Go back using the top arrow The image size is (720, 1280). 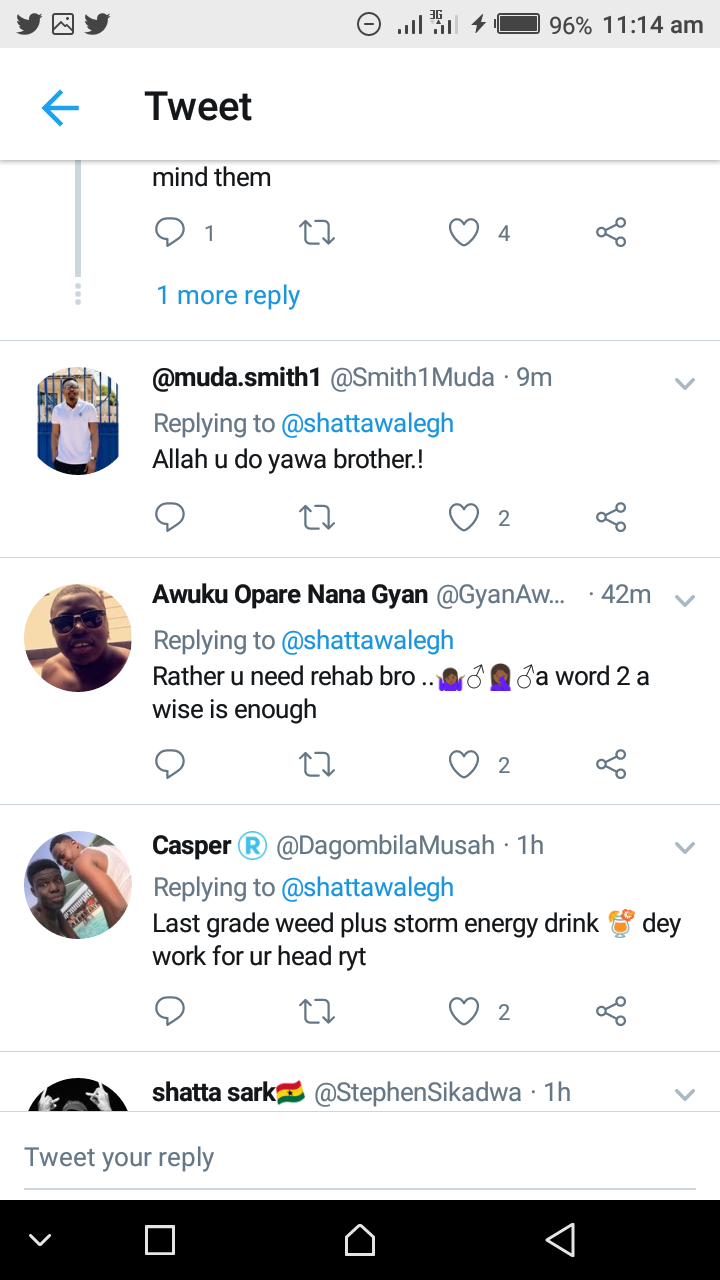click(60, 107)
